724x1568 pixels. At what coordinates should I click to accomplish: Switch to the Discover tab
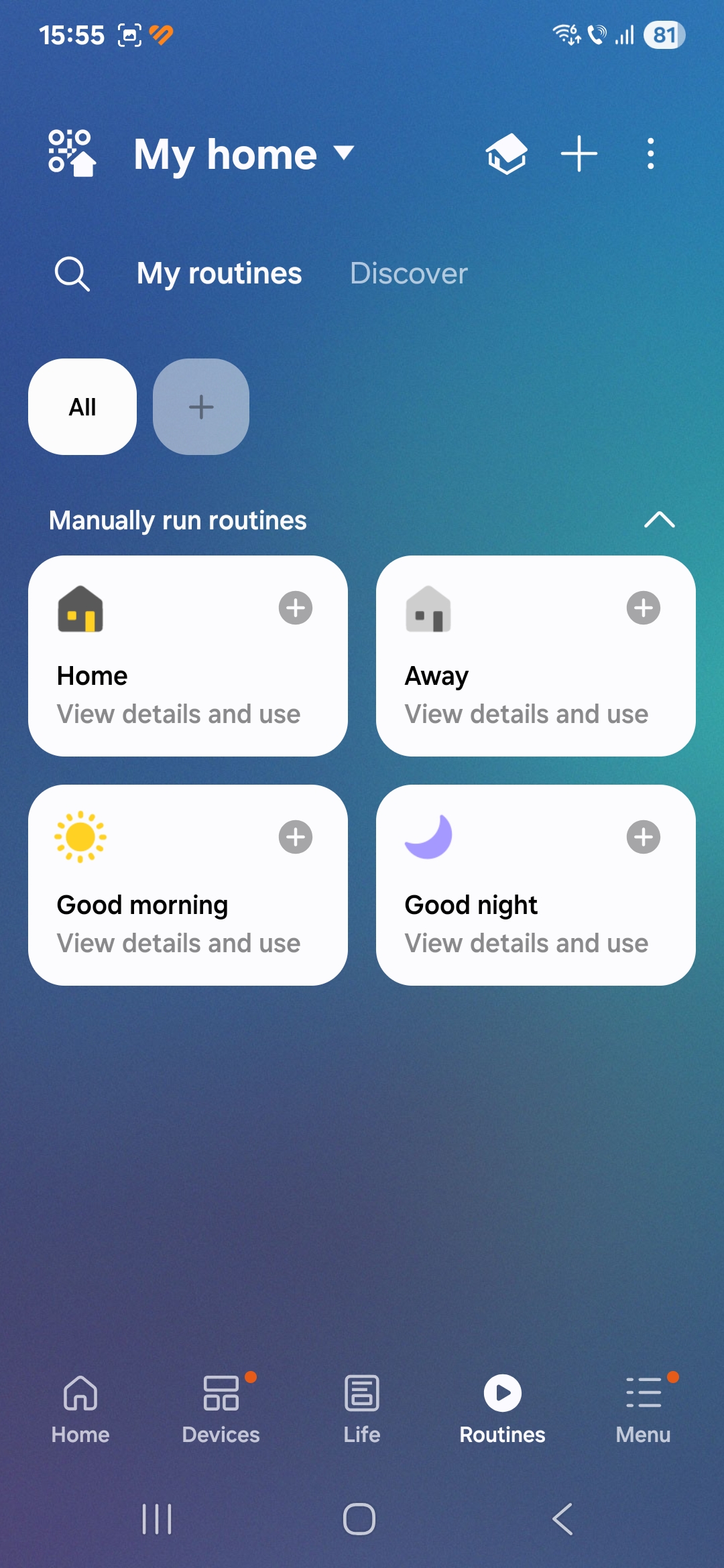408,273
